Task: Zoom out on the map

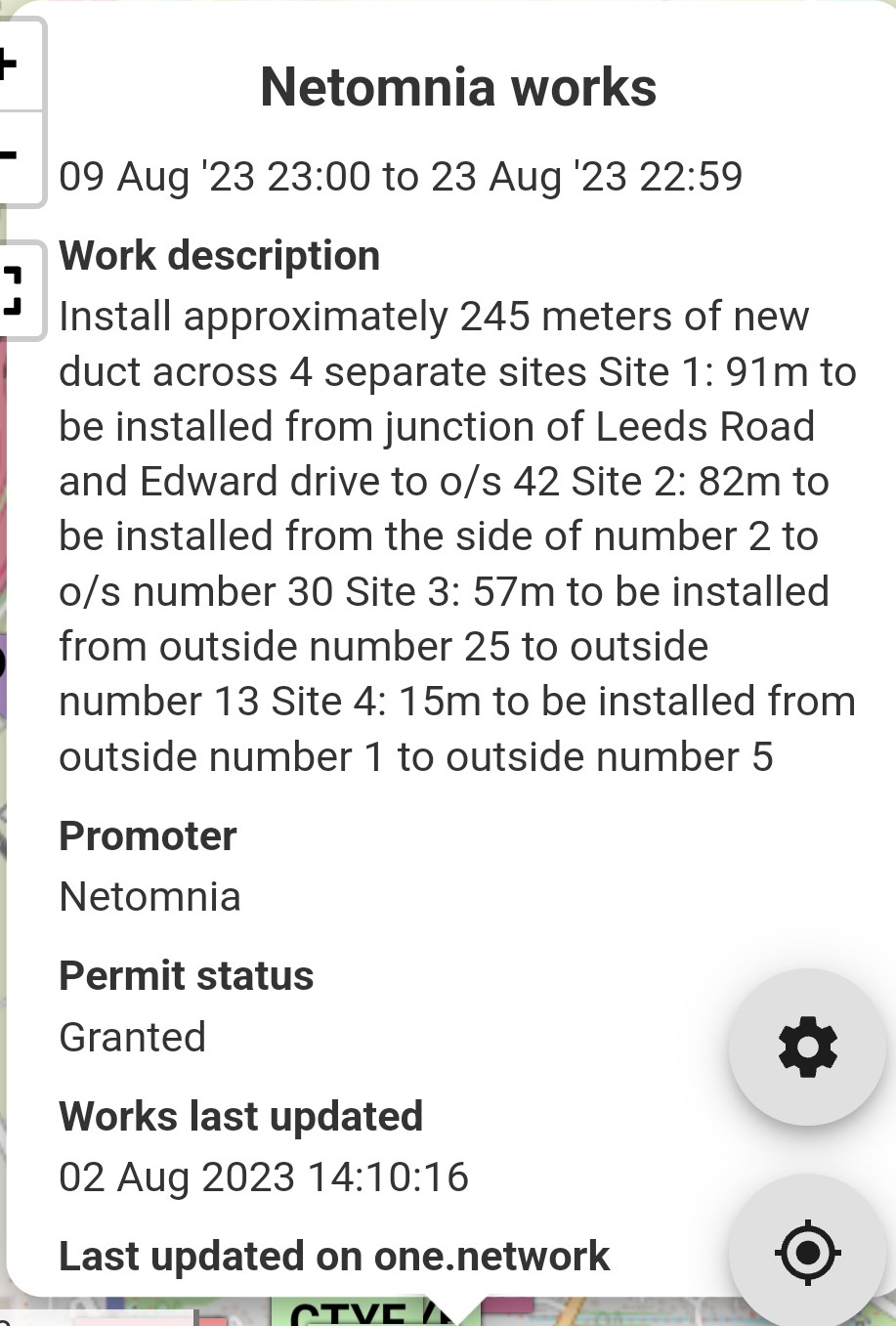Action: click(12, 155)
